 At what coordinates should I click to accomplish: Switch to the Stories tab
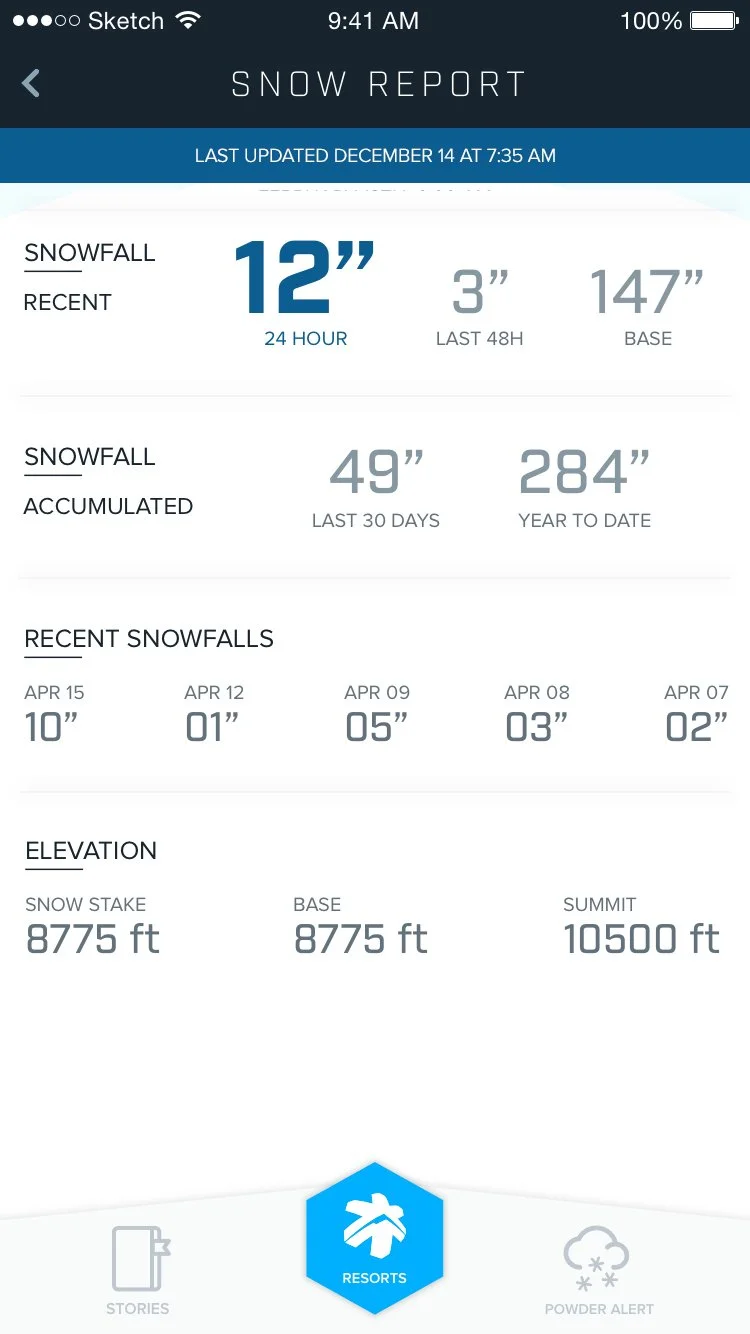[x=138, y=1270]
